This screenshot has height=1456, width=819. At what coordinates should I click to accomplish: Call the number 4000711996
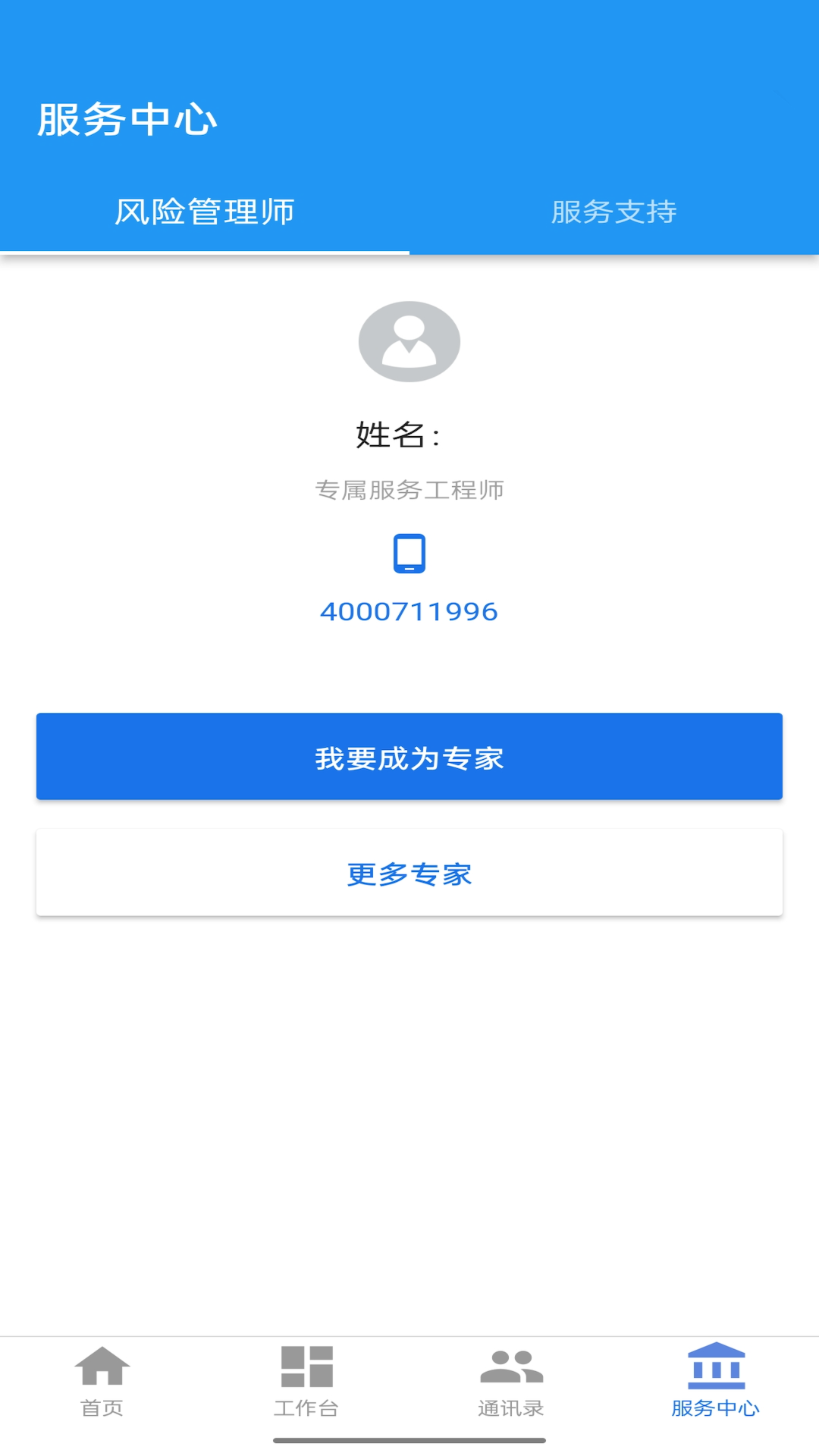coord(409,611)
